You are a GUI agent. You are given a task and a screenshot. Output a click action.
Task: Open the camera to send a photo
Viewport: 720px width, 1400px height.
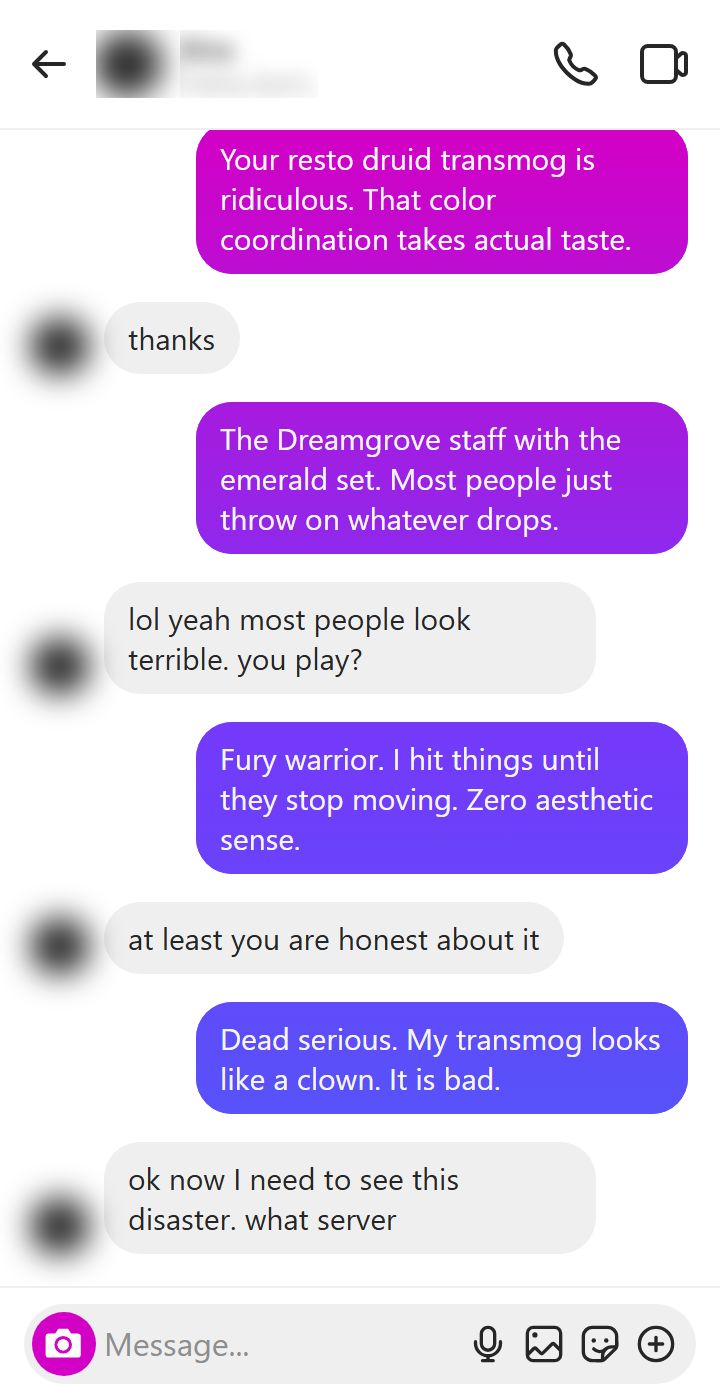(x=64, y=1345)
